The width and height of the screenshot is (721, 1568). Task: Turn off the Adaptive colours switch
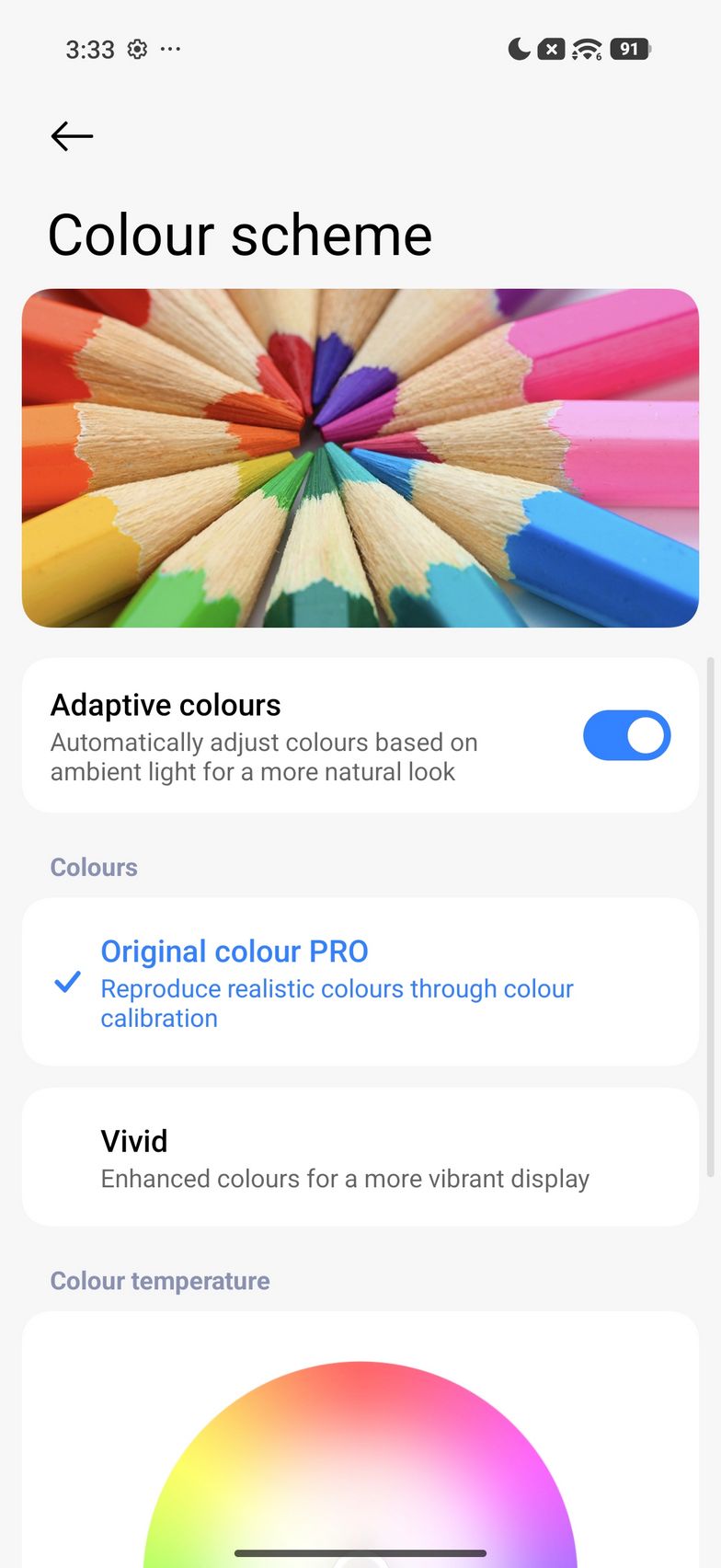click(626, 735)
